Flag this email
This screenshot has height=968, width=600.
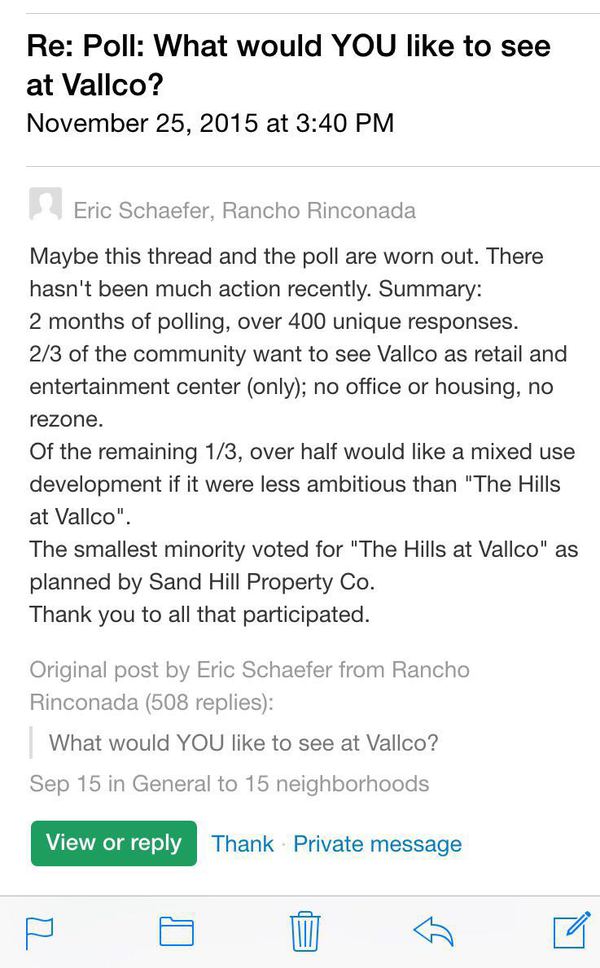[39, 931]
